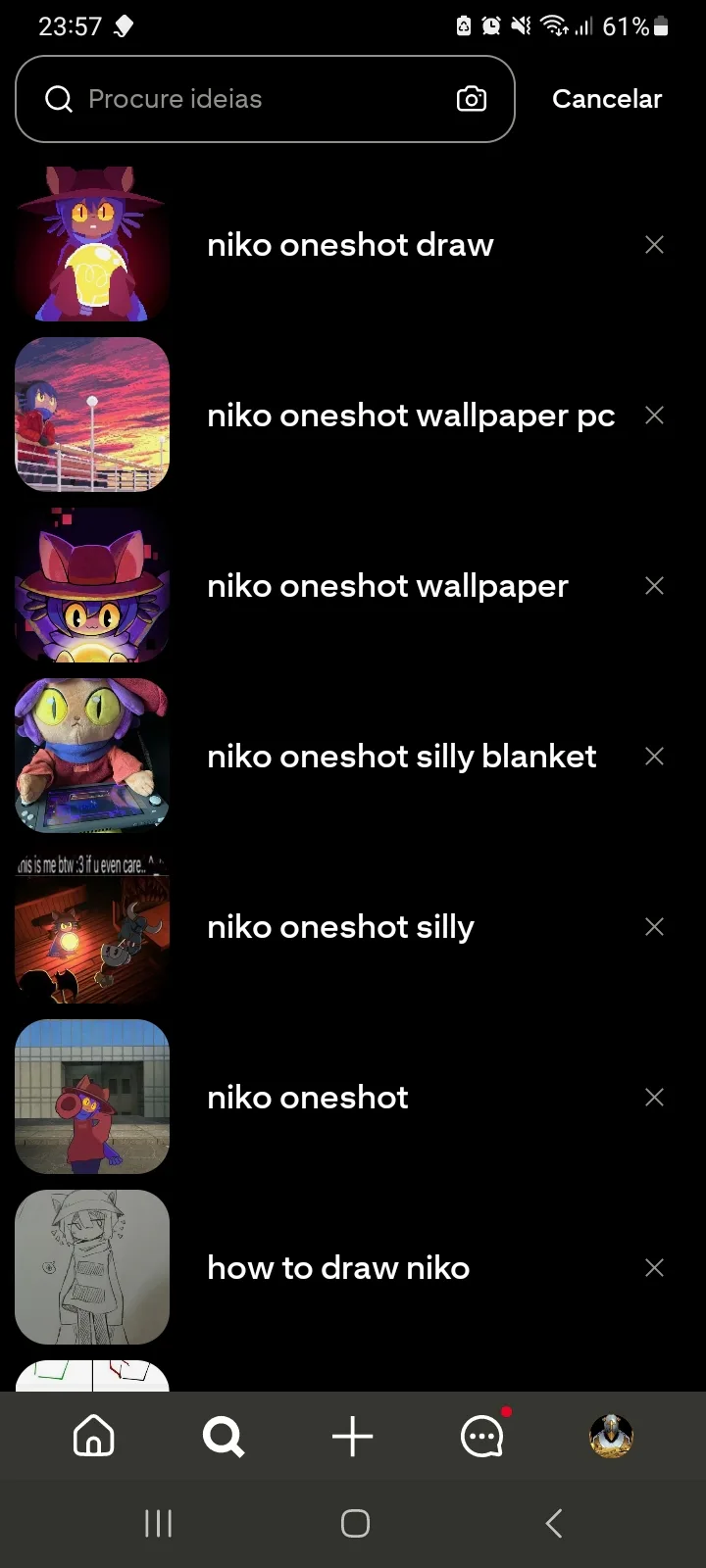Dismiss the niko oneshot recent search
Image resolution: width=706 pixels, height=1568 pixels.
[654, 1098]
